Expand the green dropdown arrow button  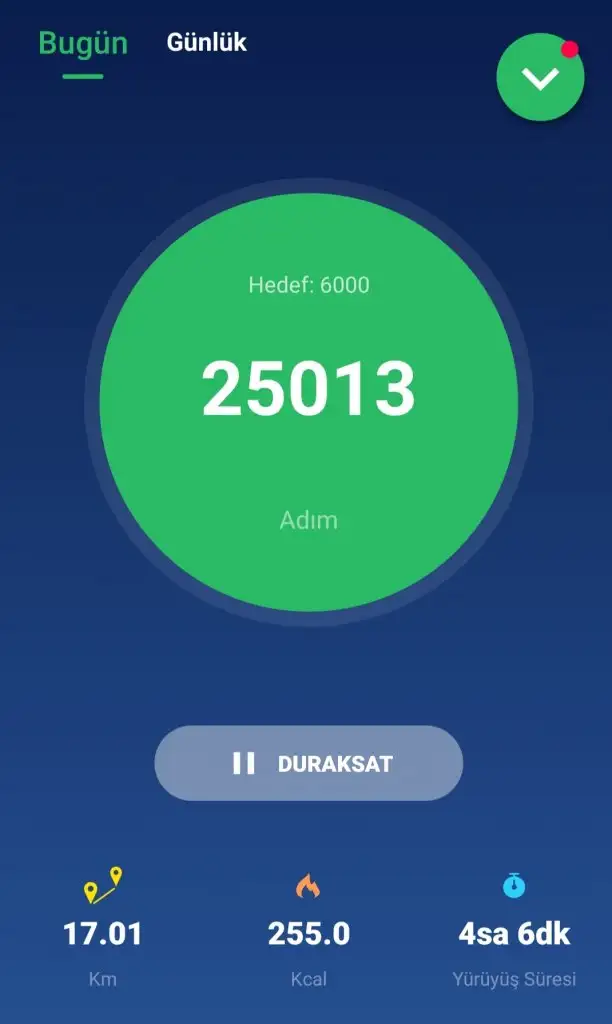[540, 79]
